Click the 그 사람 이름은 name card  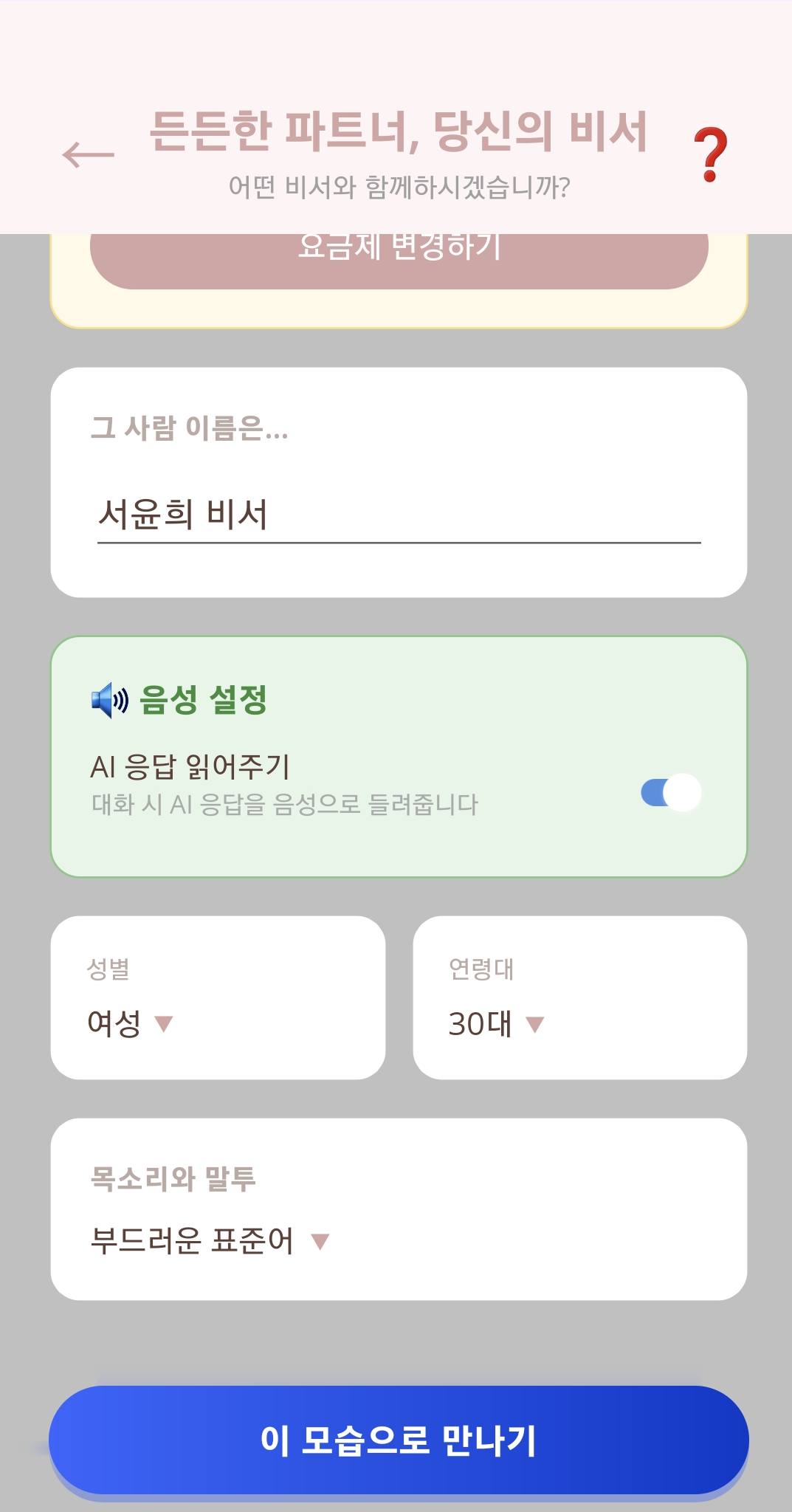399,480
